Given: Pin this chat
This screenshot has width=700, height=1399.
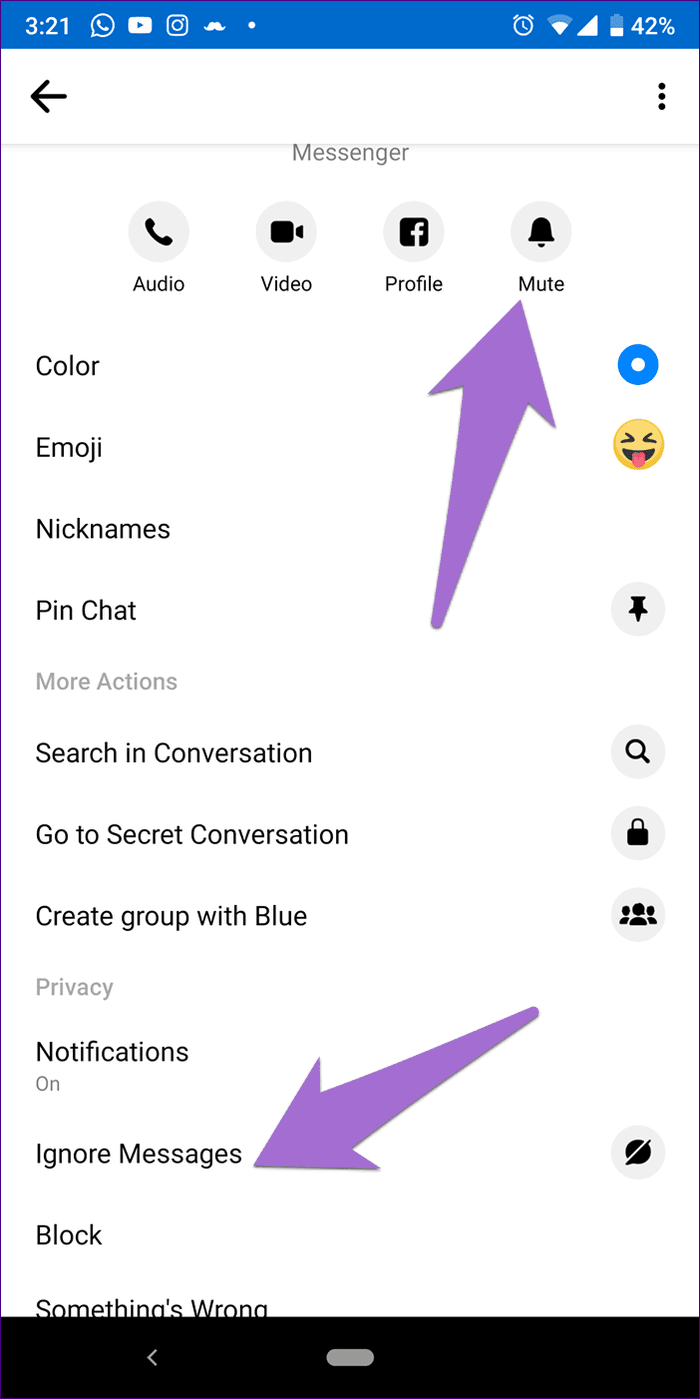Looking at the screenshot, I should coord(638,610).
